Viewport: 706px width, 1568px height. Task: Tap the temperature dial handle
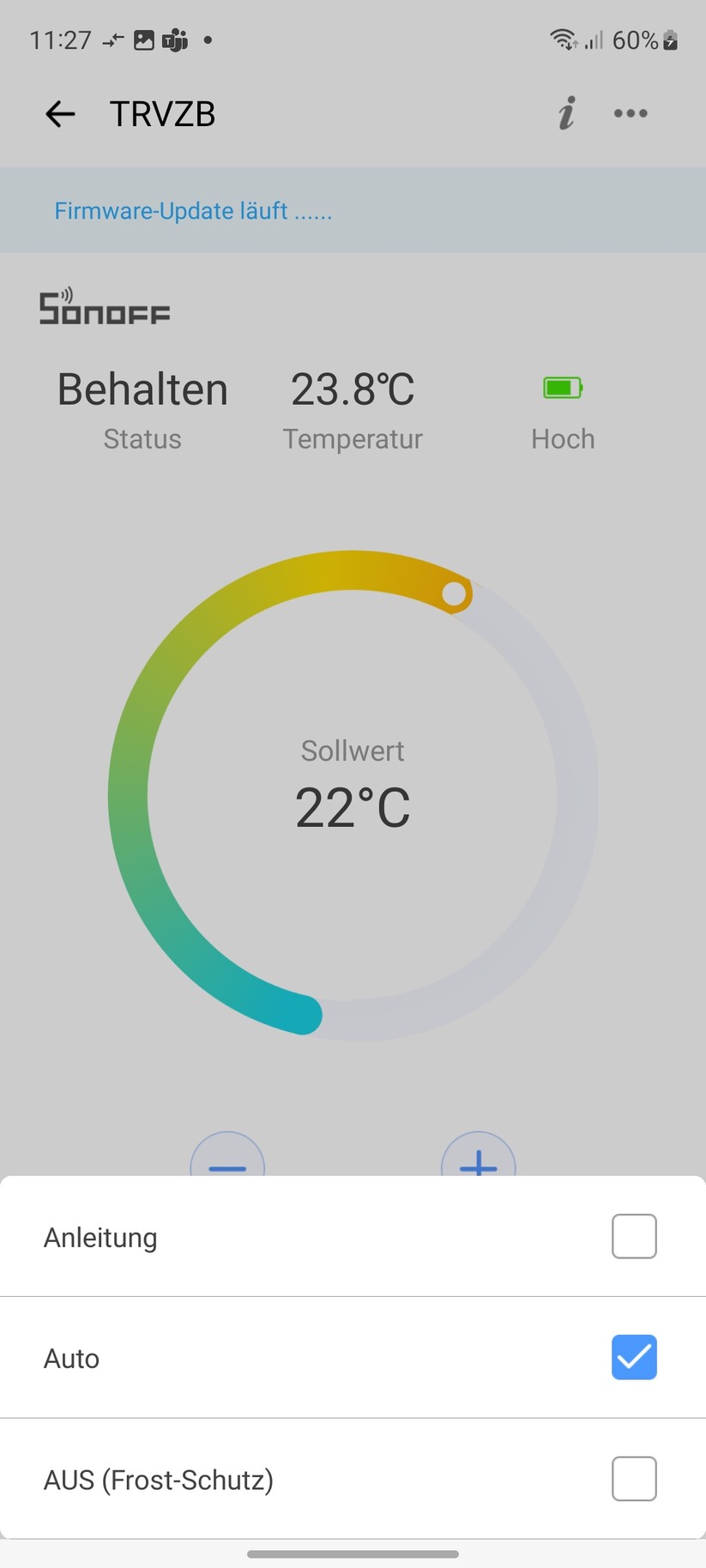[455, 594]
